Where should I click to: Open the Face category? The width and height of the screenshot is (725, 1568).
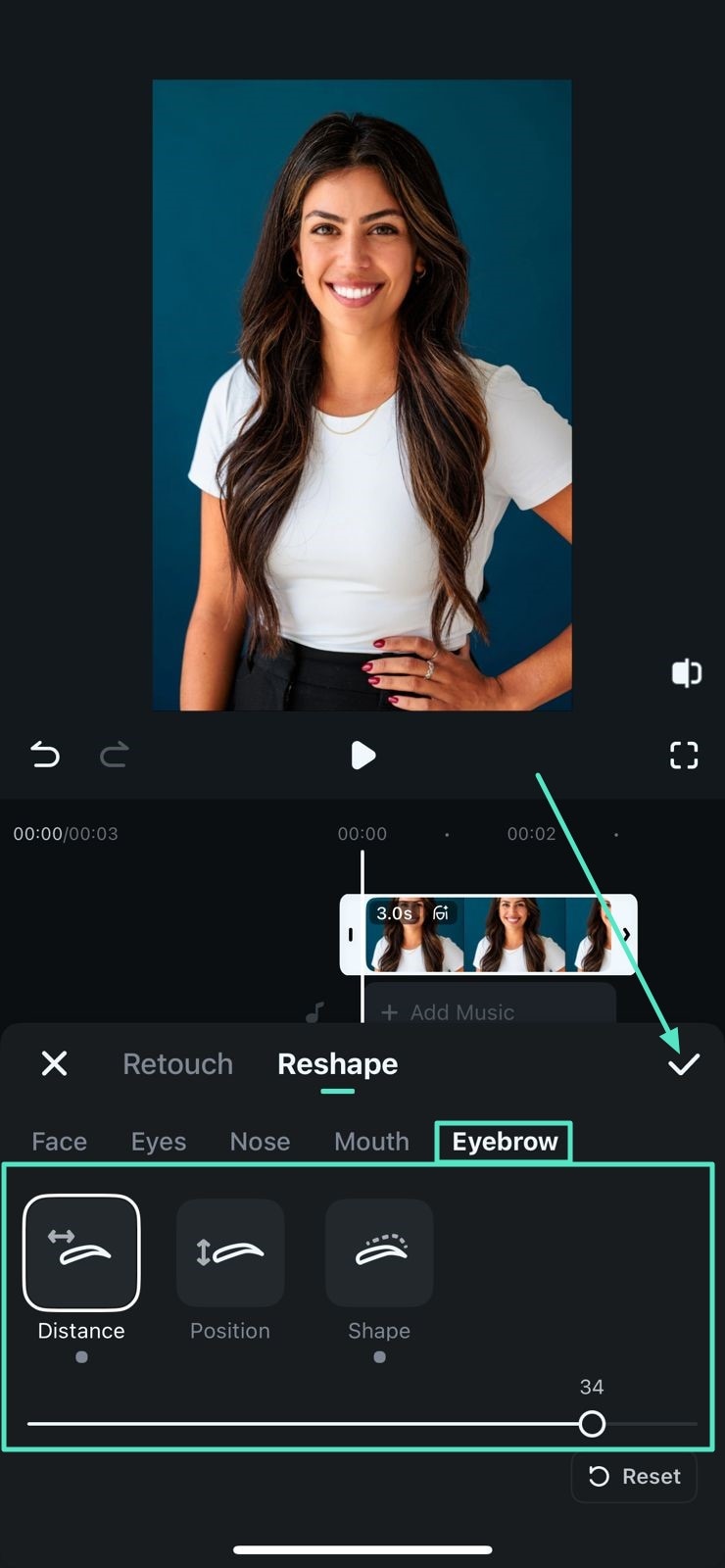59,1142
